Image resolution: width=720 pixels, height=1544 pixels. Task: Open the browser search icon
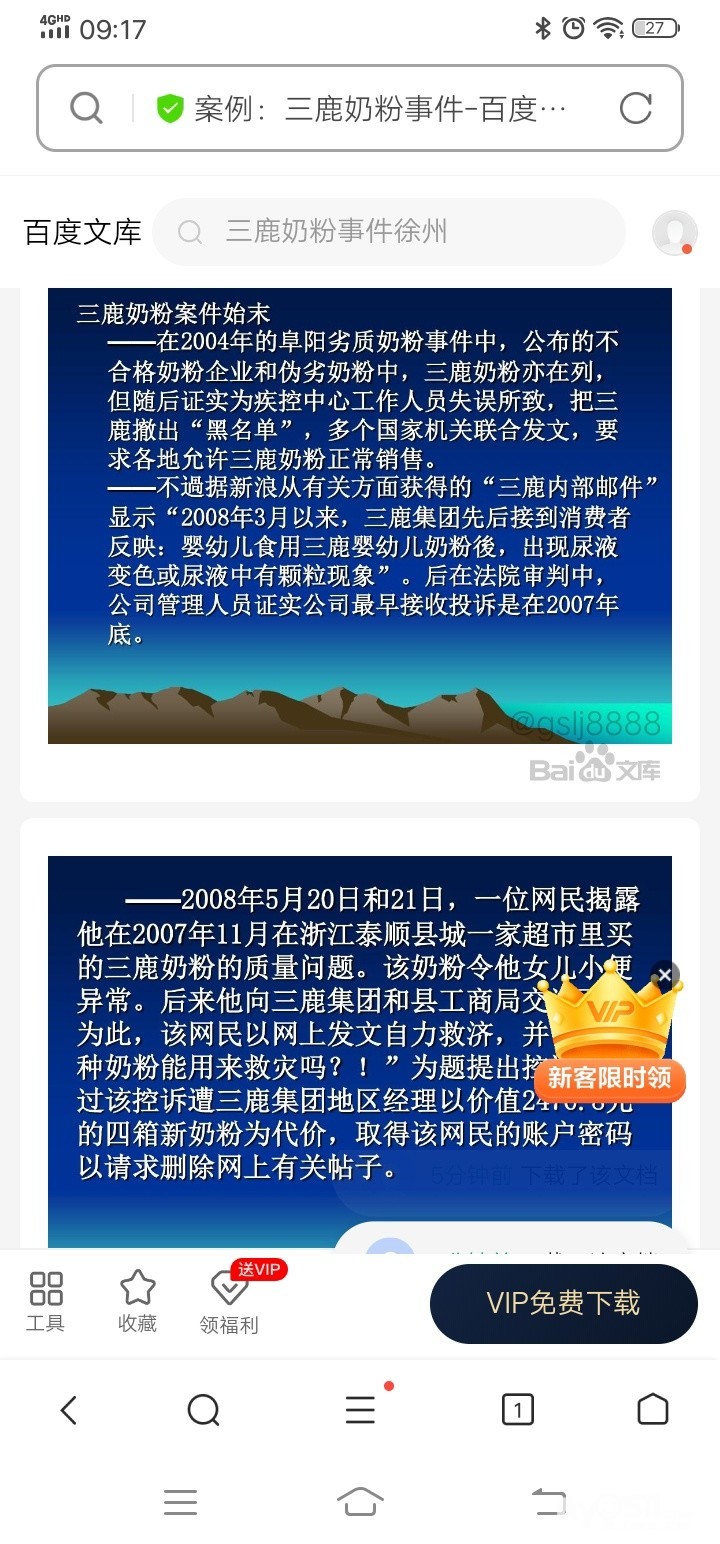(203, 1410)
